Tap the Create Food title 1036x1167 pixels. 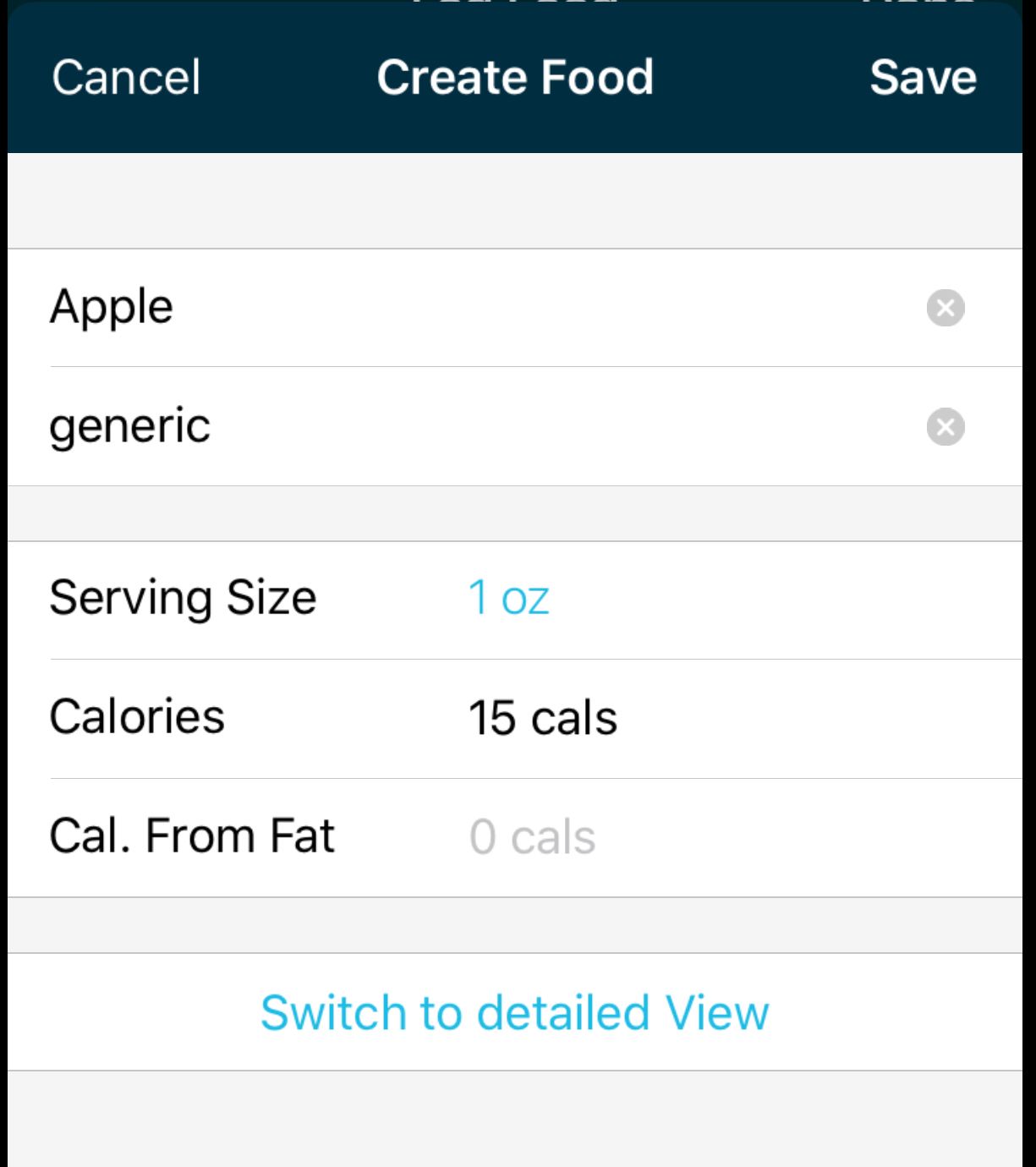[514, 77]
